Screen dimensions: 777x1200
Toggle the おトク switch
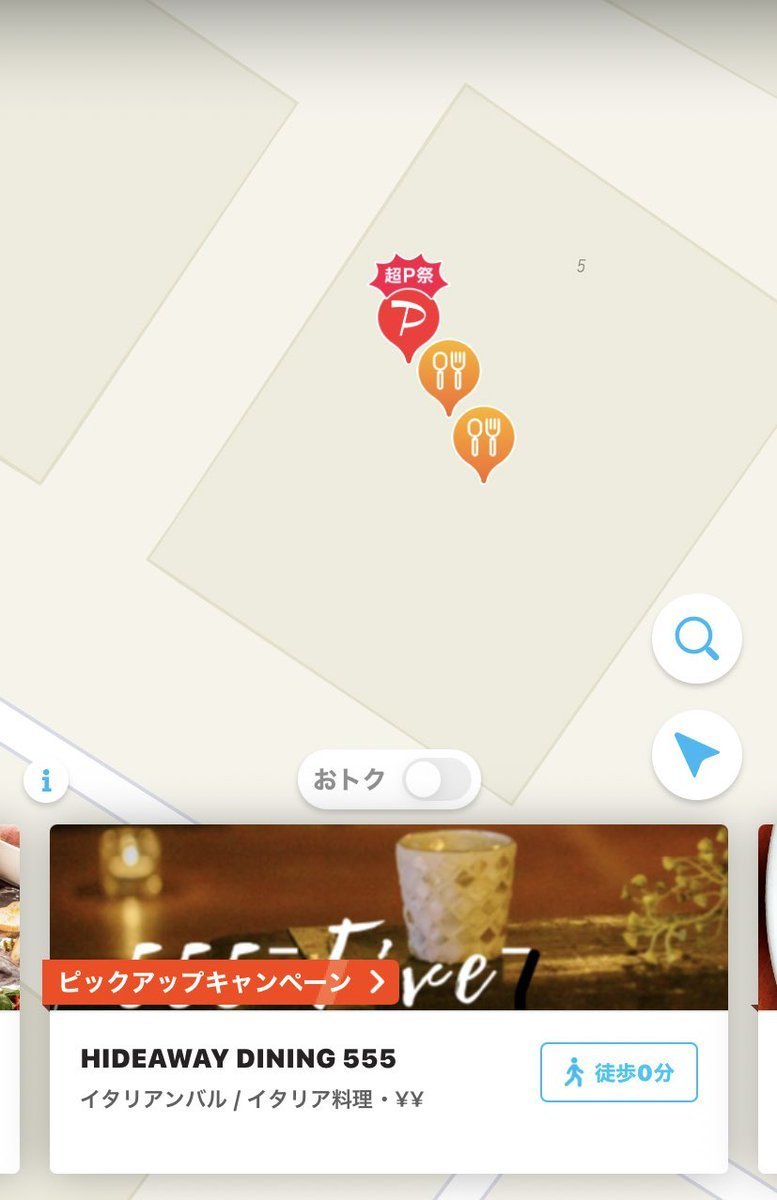coord(437,780)
